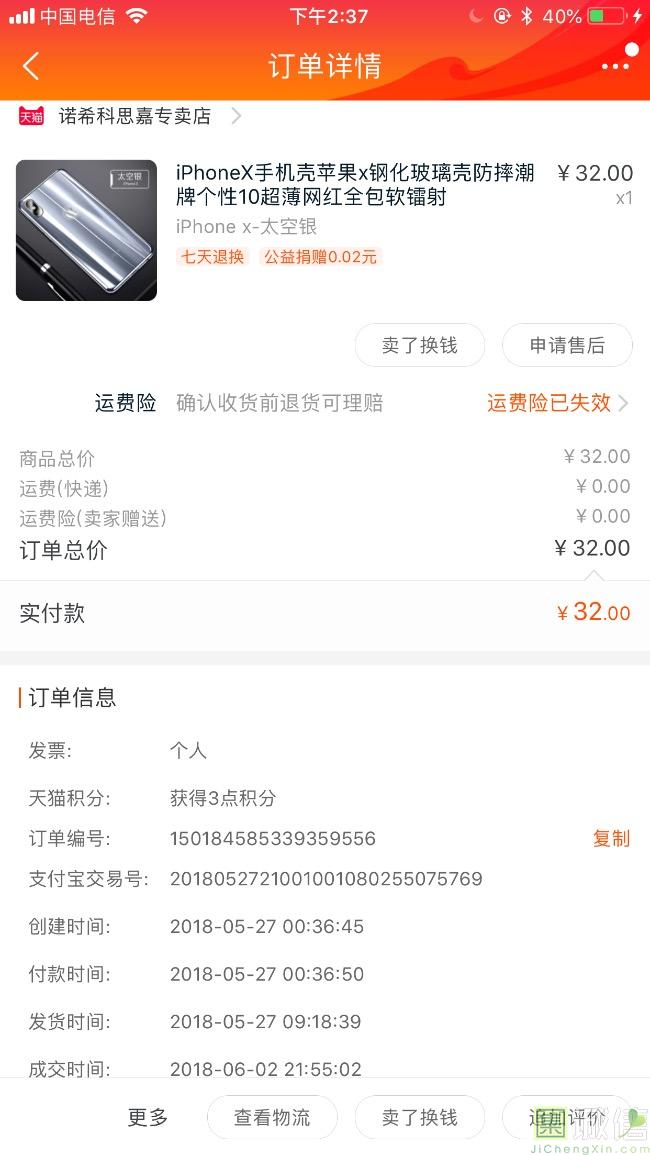
Task: Tap 卖了换钱 next to 查看物流
Action: (419, 1117)
